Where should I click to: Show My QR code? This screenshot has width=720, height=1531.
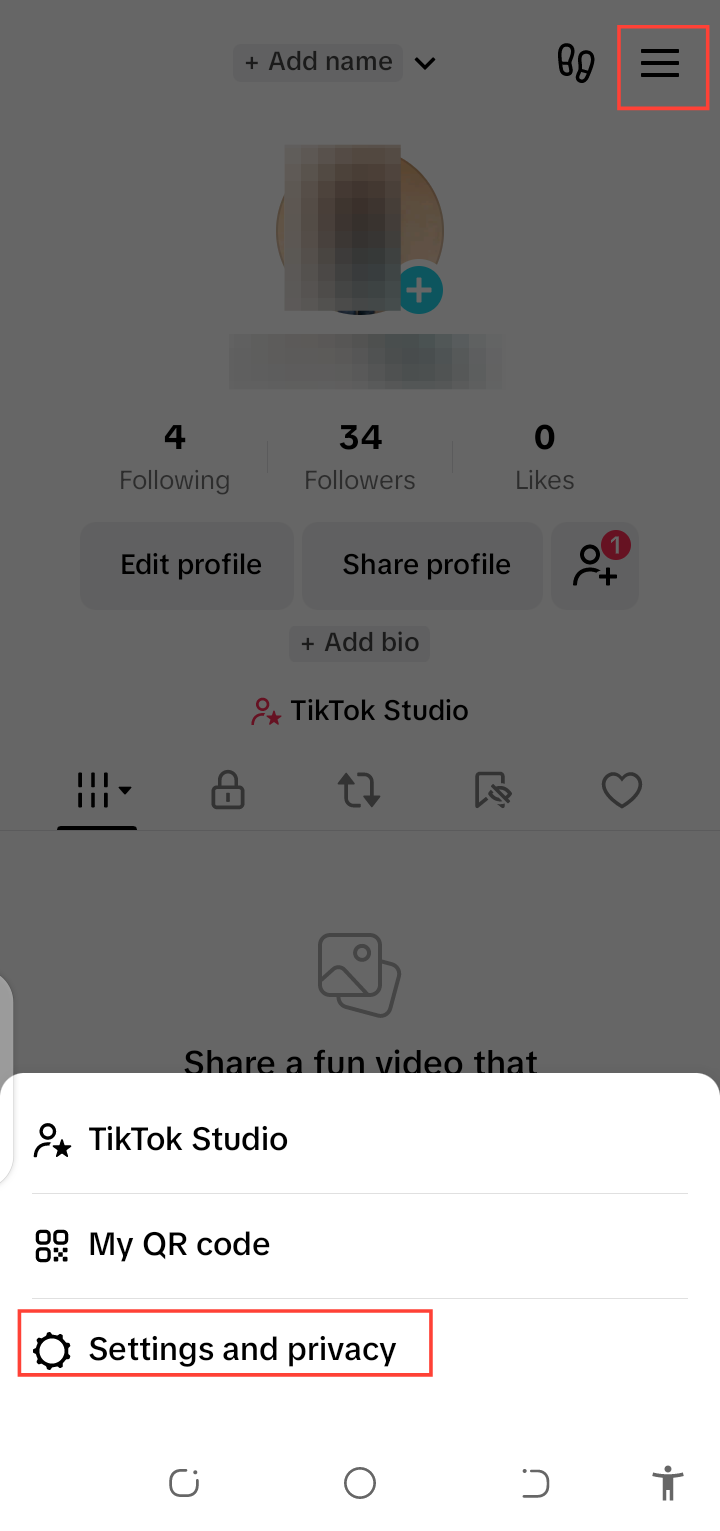(x=179, y=1244)
